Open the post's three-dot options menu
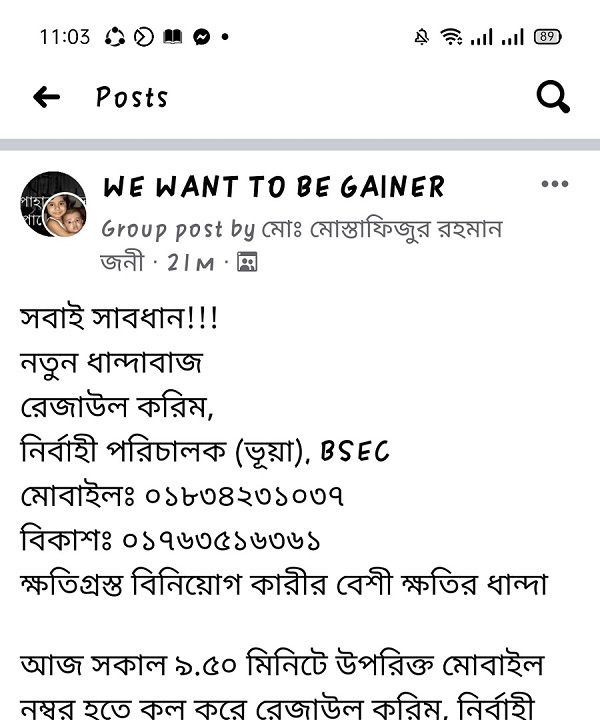The width and height of the screenshot is (600, 720). (x=554, y=185)
